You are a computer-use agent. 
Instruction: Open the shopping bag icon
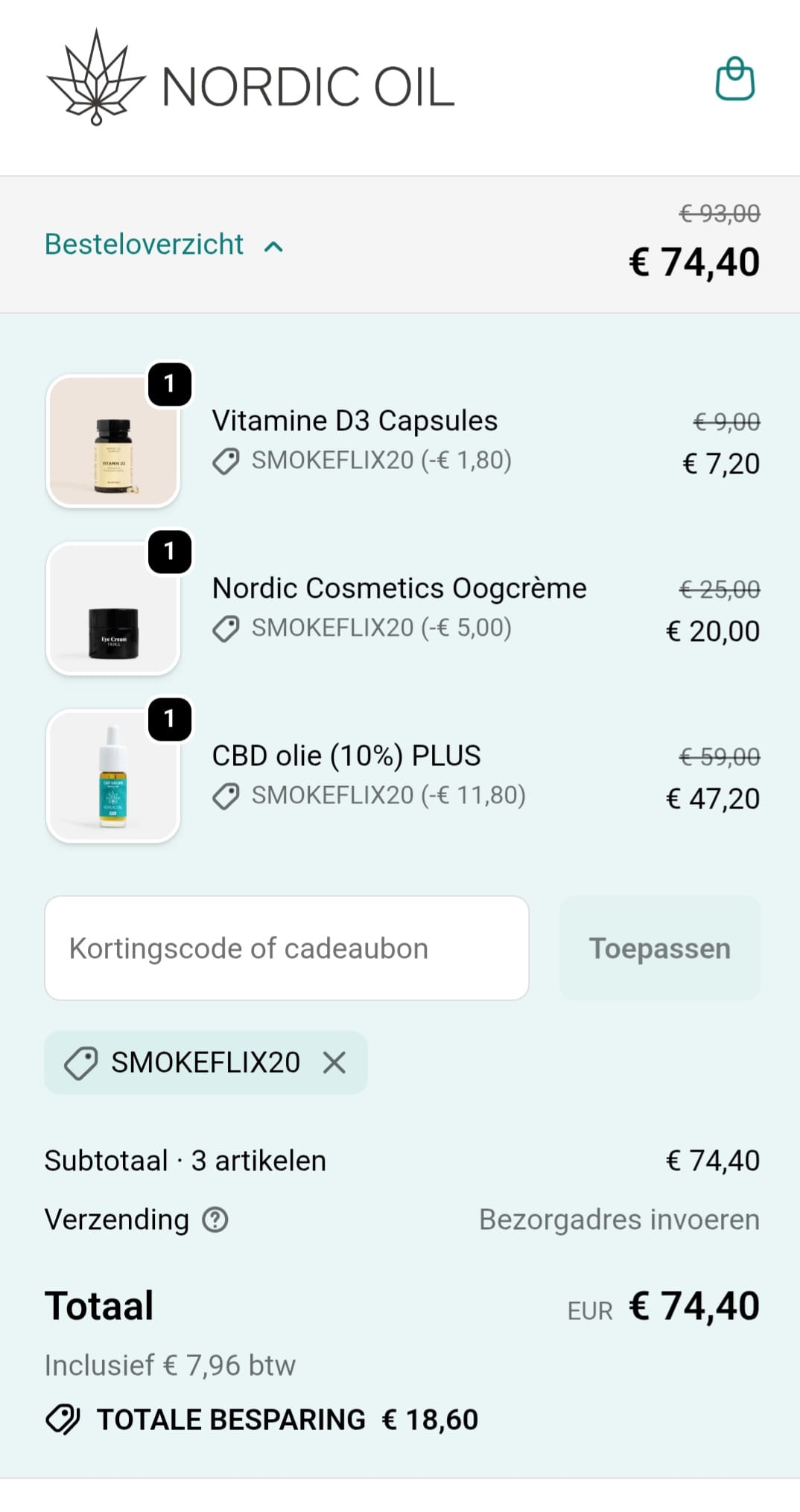pos(734,80)
